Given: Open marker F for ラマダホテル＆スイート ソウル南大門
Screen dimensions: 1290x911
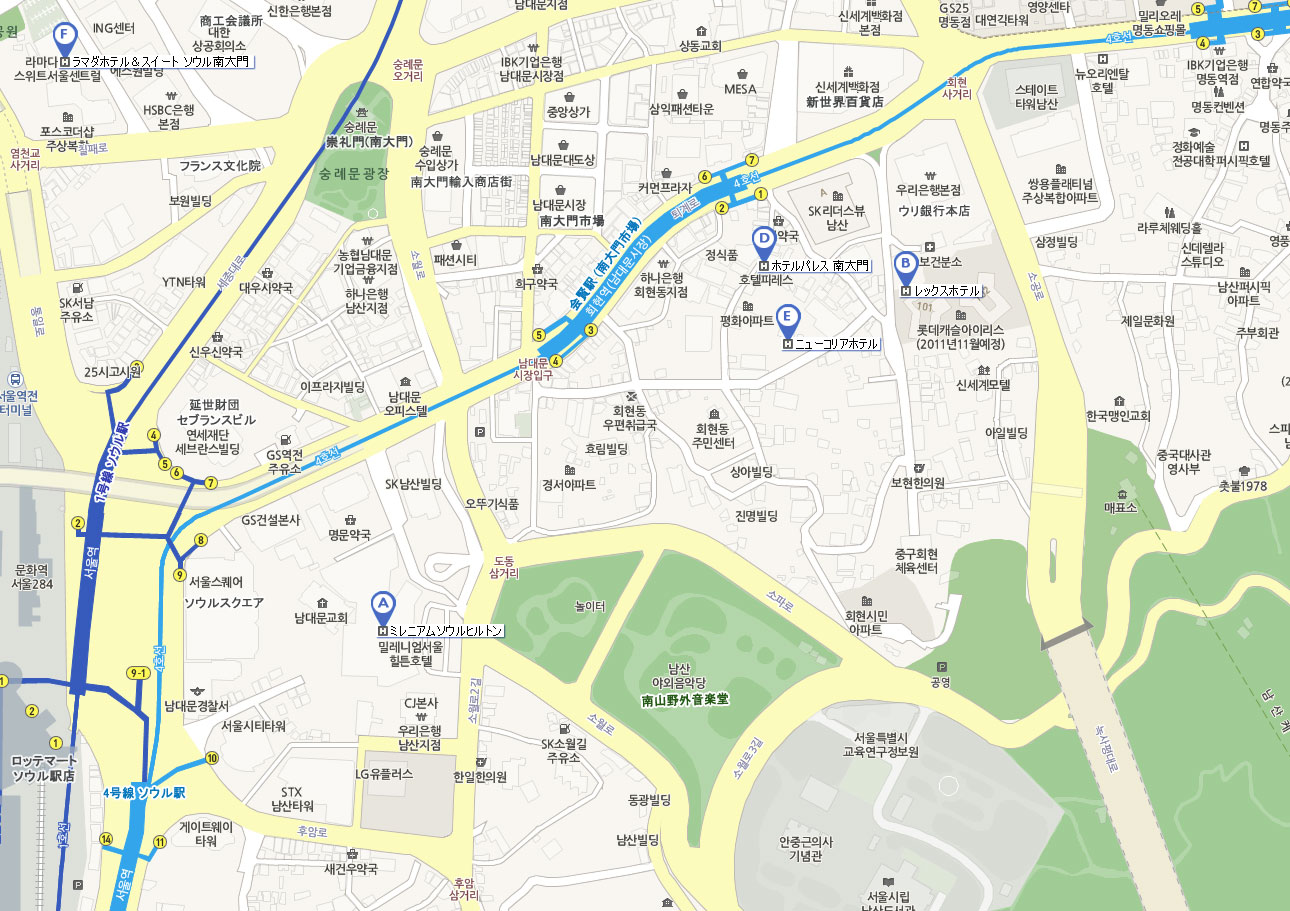Looking at the screenshot, I should coord(66,36).
